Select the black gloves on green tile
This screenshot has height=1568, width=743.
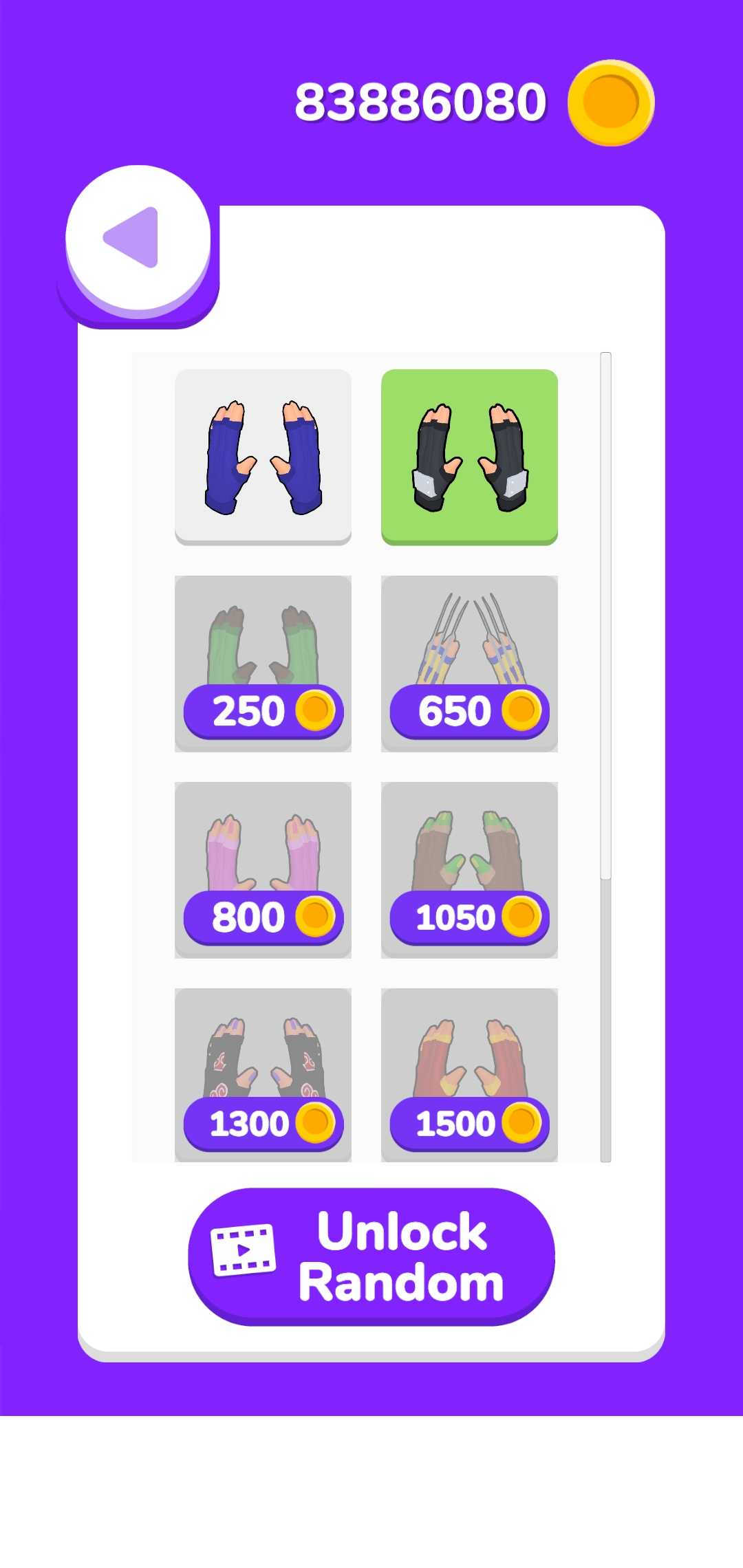(x=469, y=457)
